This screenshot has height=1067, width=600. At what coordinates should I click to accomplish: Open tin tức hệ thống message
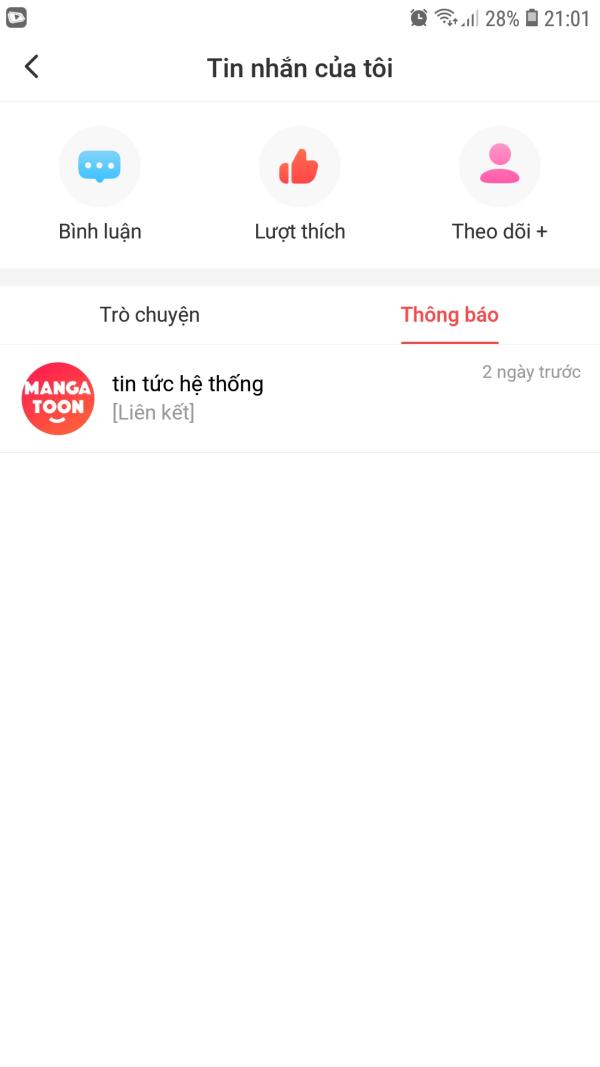pyautogui.click(x=300, y=398)
